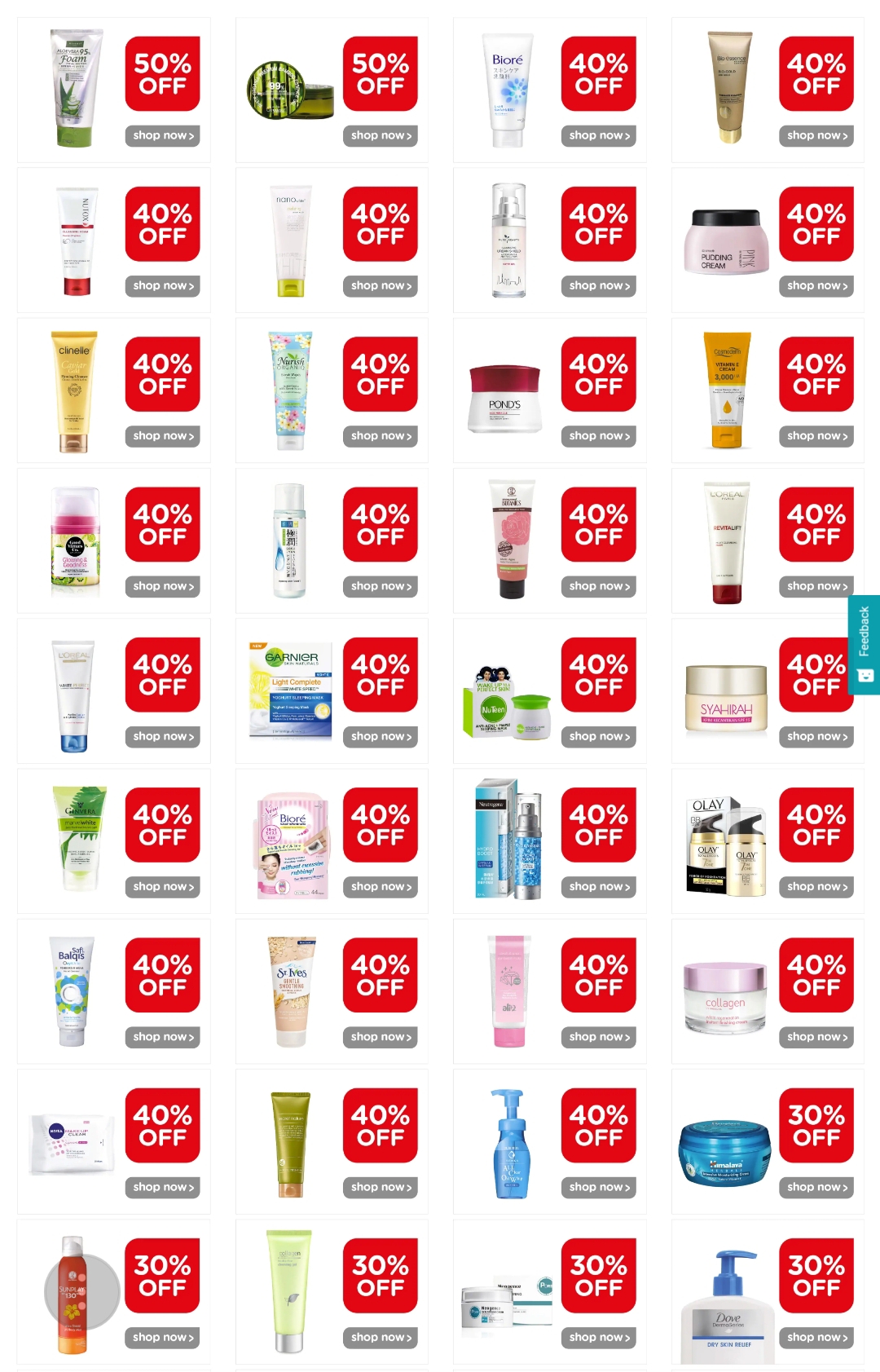Tap shop now for L'Oreal Revitalift
Screen dimensions: 880x1372
tap(816, 586)
